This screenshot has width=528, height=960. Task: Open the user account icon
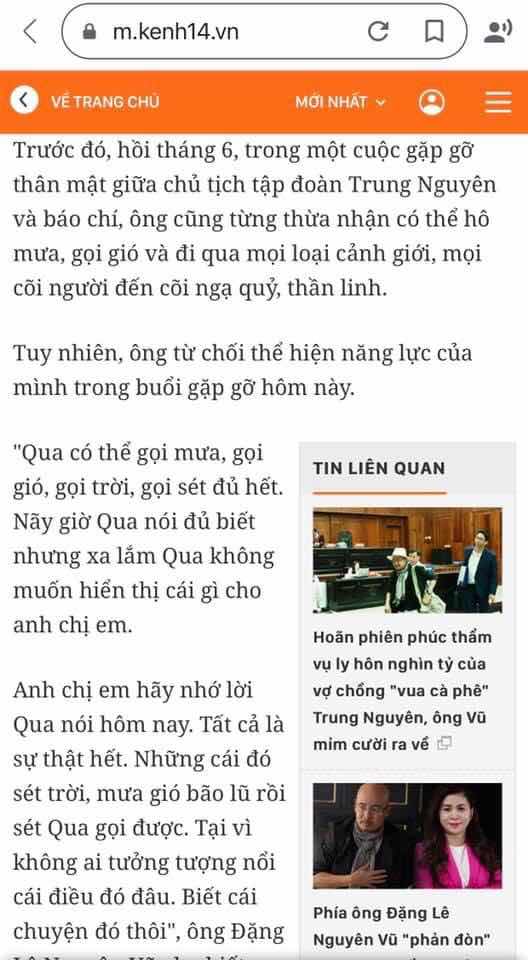pyautogui.click(x=432, y=102)
